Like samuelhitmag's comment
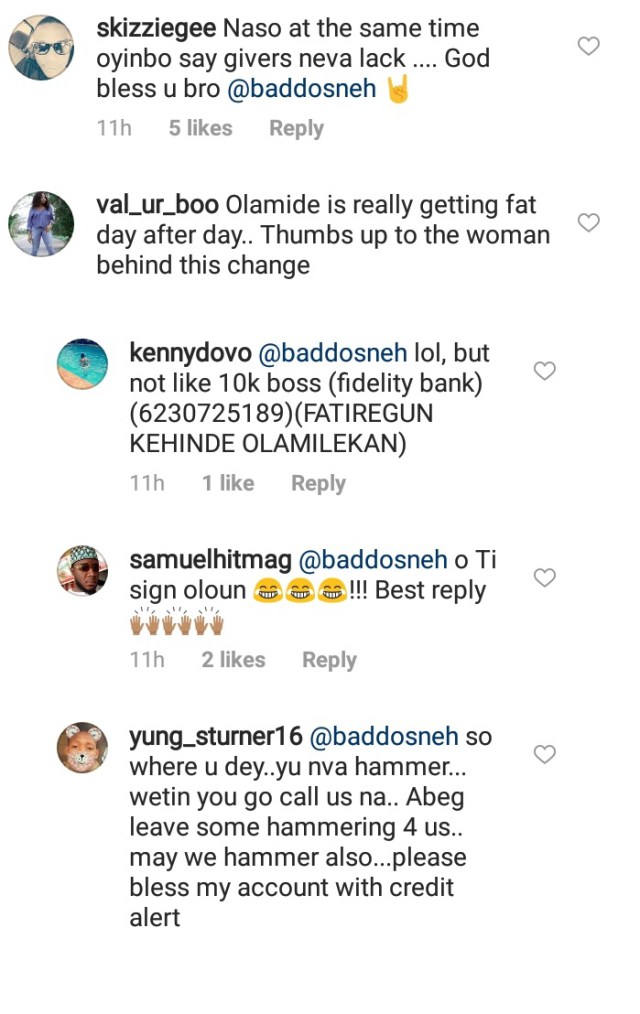This screenshot has width=640, height=1014. (x=544, y=578)
